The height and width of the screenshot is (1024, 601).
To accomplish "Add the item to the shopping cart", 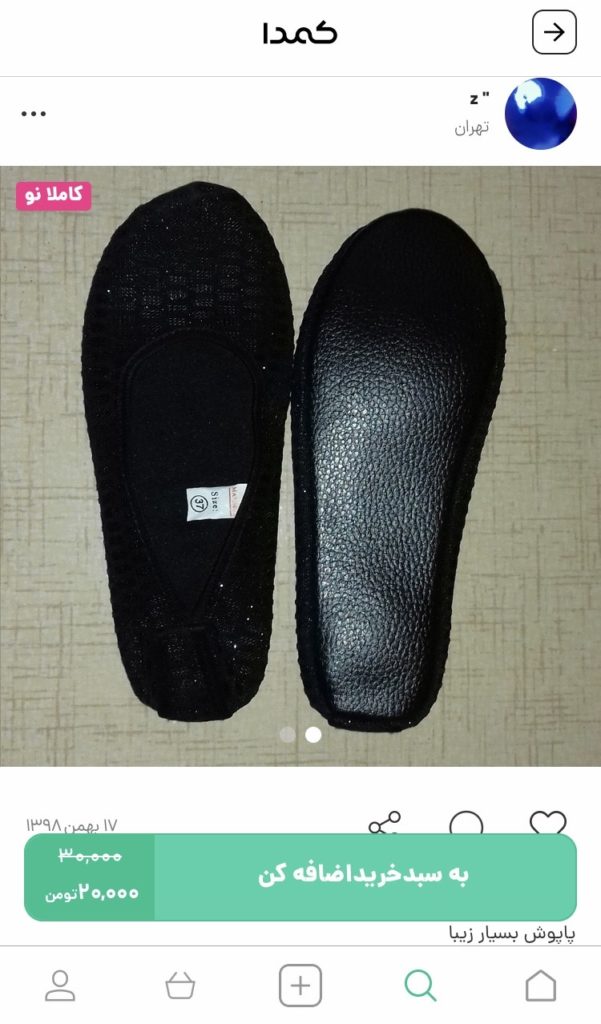I will tap(364, 876).
